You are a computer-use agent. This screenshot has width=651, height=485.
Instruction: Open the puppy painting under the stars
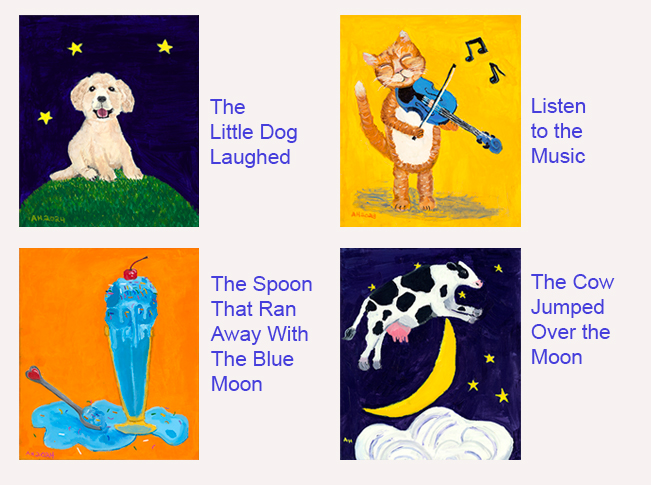(109, 121)
